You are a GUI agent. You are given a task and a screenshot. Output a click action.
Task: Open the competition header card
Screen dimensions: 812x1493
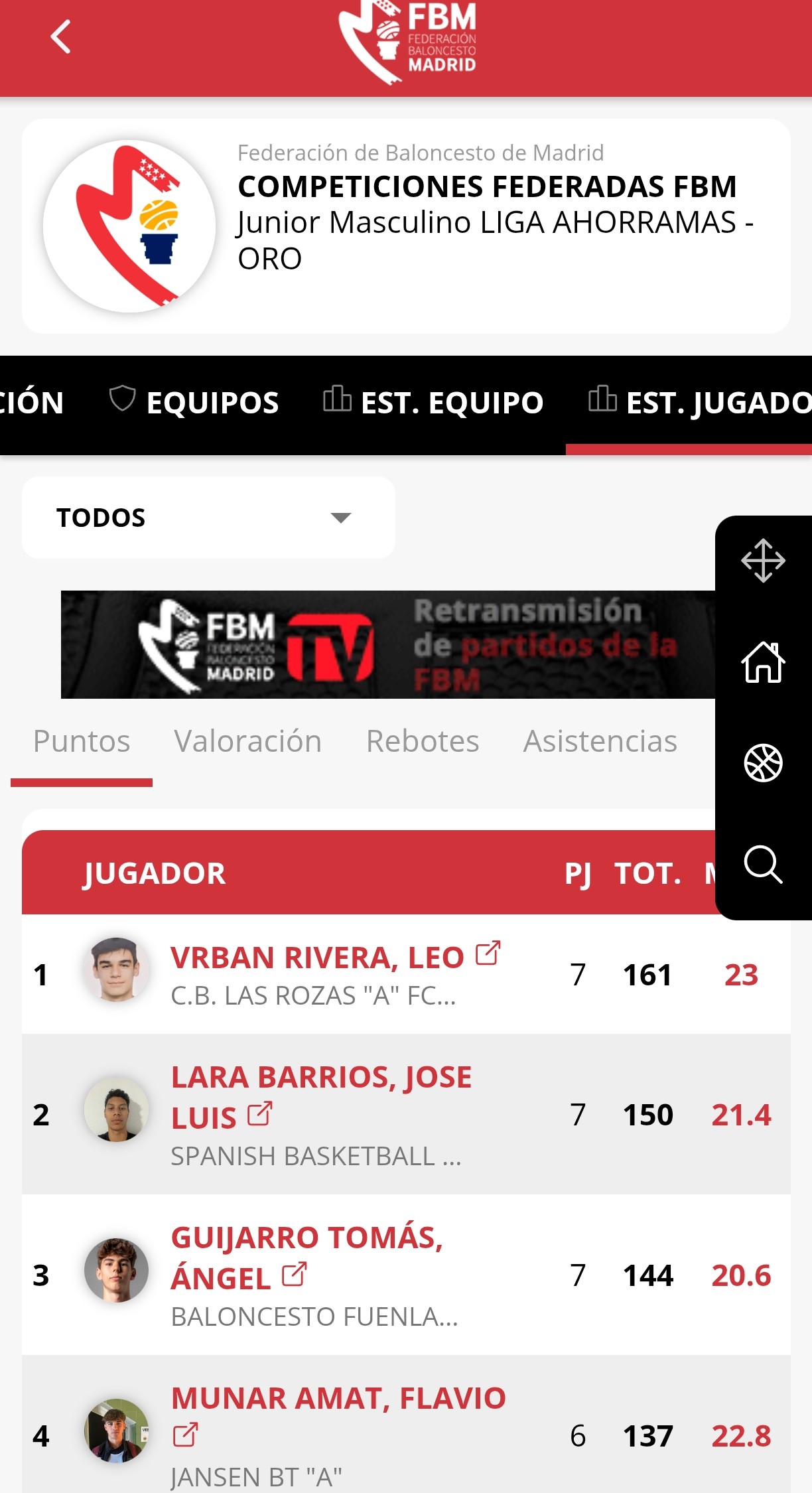click(406, 226)
